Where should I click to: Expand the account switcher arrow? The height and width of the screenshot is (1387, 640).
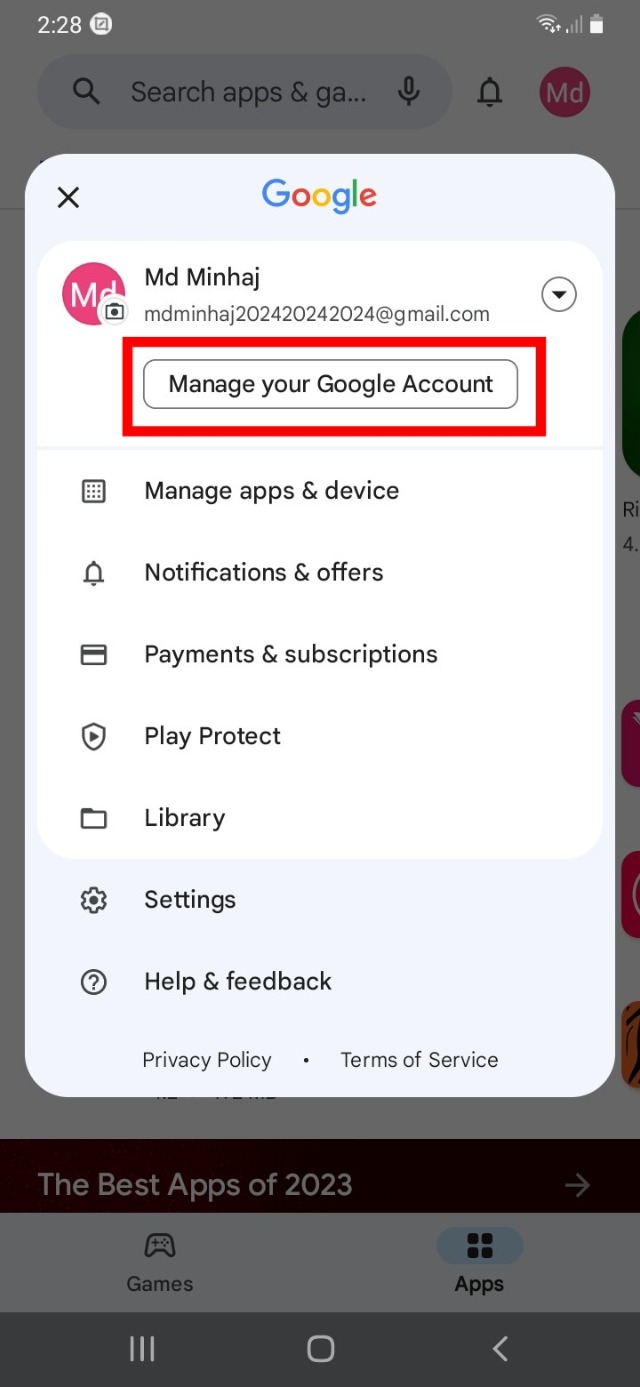(559, 295)
